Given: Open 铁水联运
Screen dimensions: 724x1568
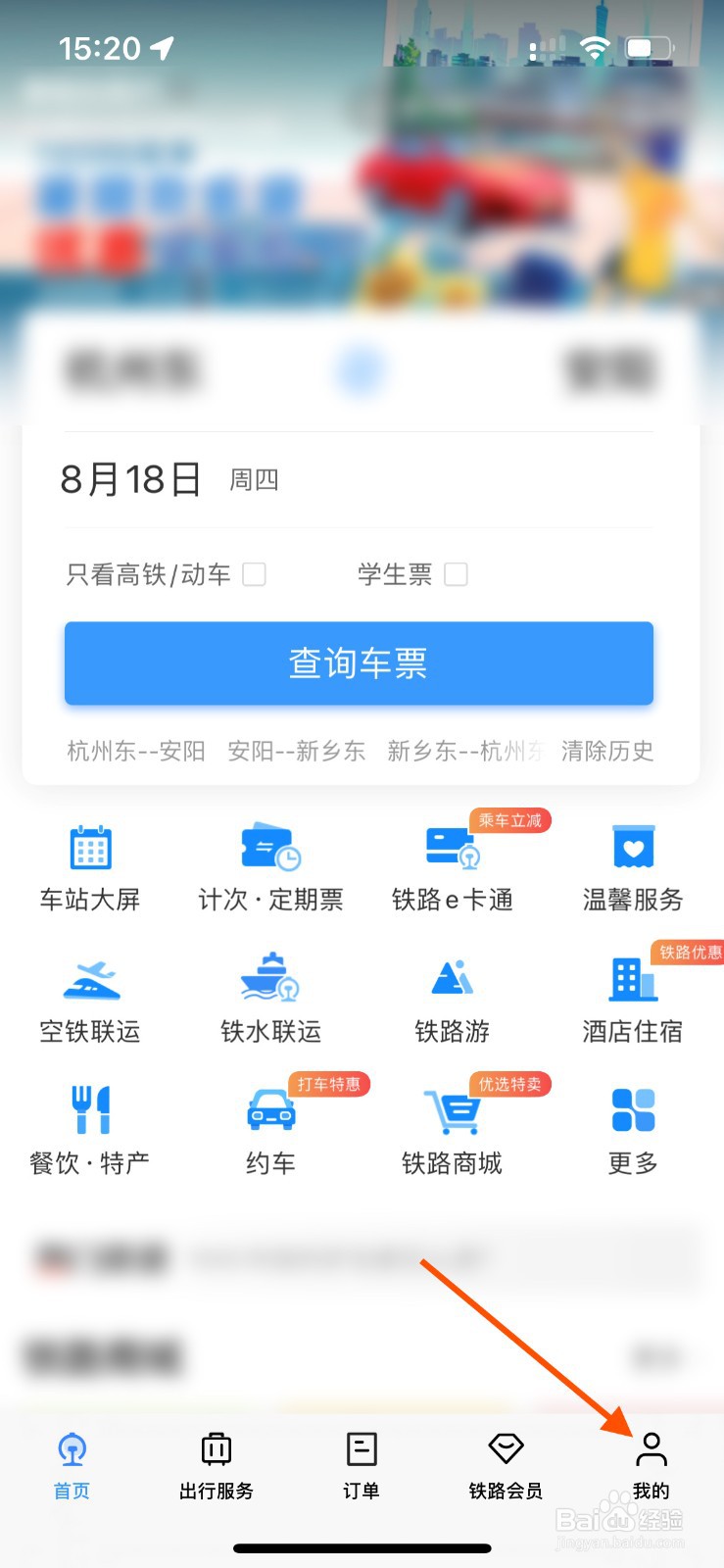Looking at the screenshot, I should (270, 1000).
